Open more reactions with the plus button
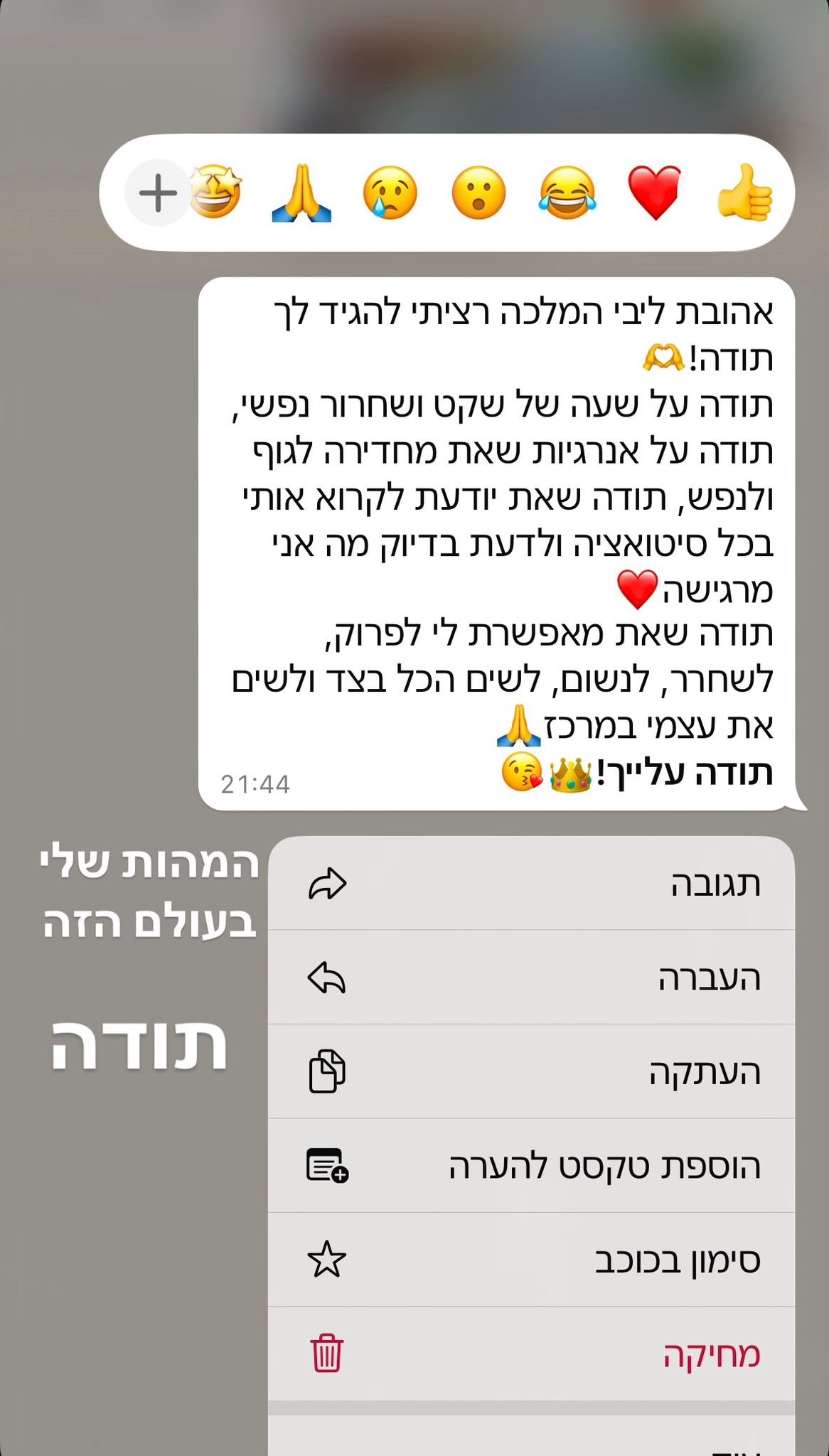Image resolution: width=829 pixels, height=1456 pixels. pyautogui.click(x=158, y=193)
